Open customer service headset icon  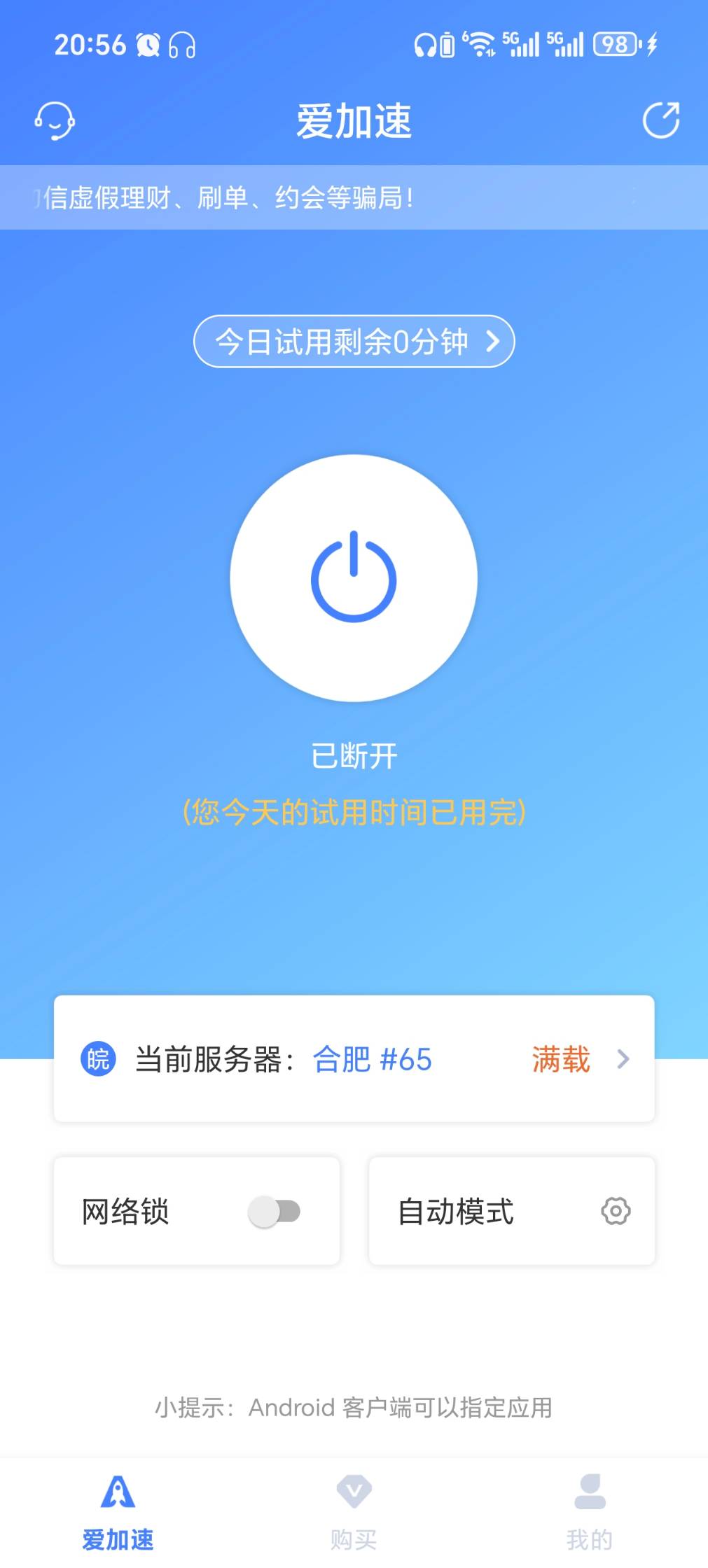(x=55, y=120)
